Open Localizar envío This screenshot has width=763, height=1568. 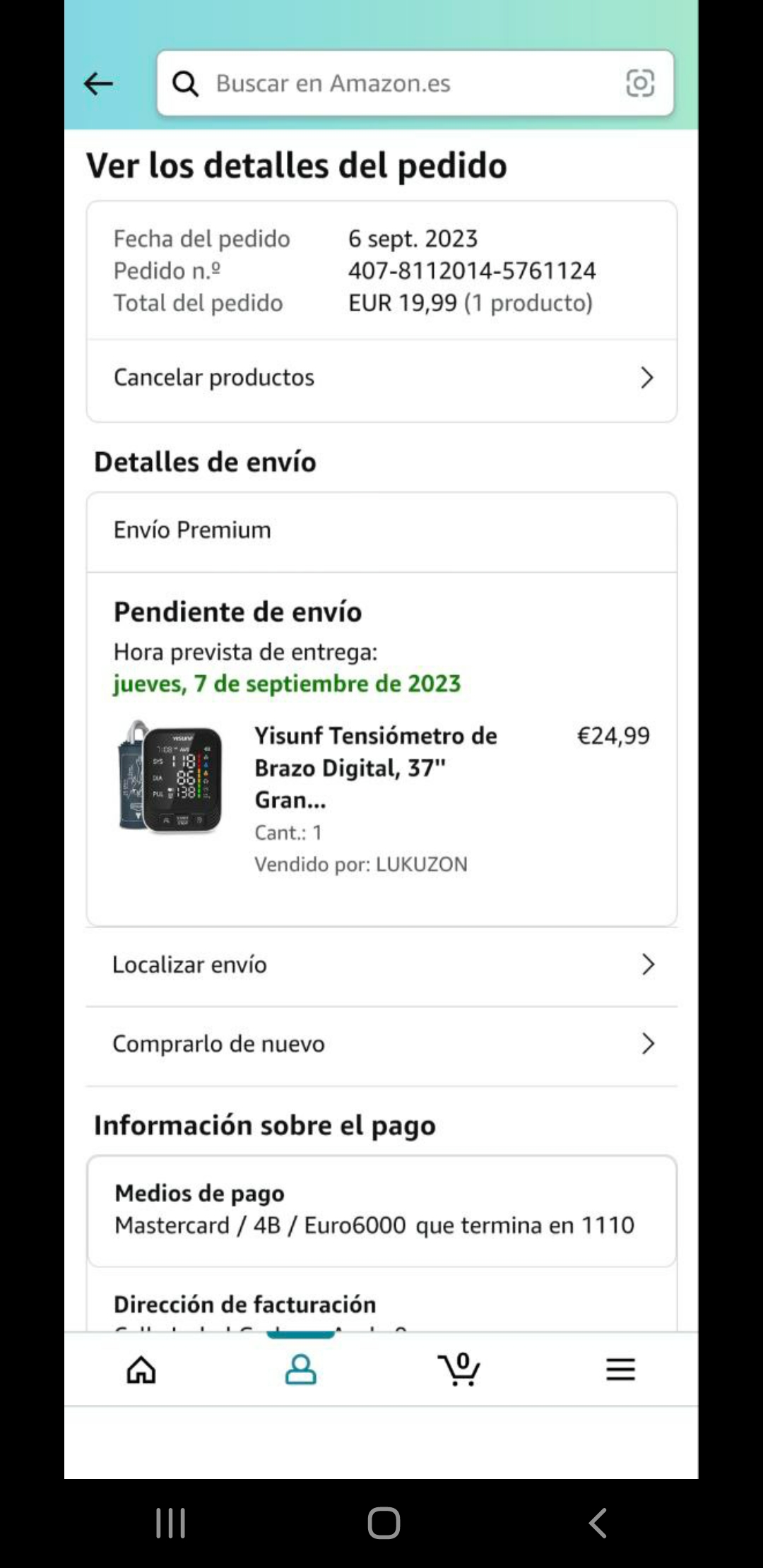pos(381,965)
